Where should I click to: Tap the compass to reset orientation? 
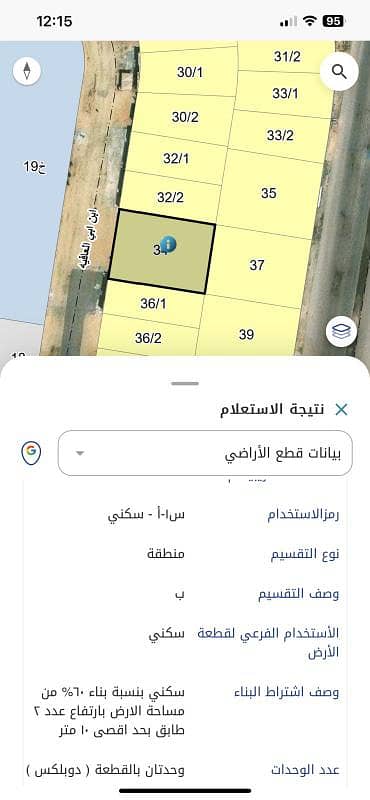click(x=27, y=70)
